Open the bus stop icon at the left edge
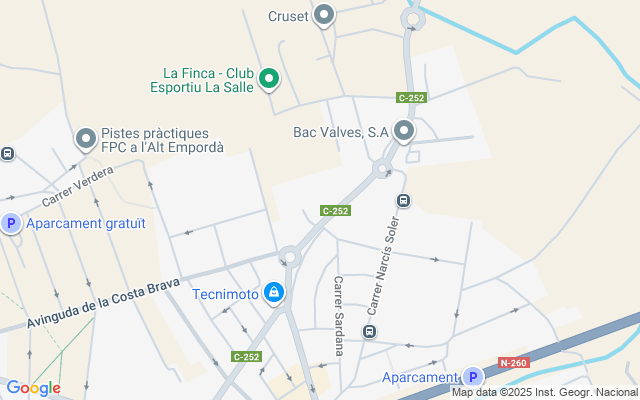640x400 pixels. click(7, 154)
